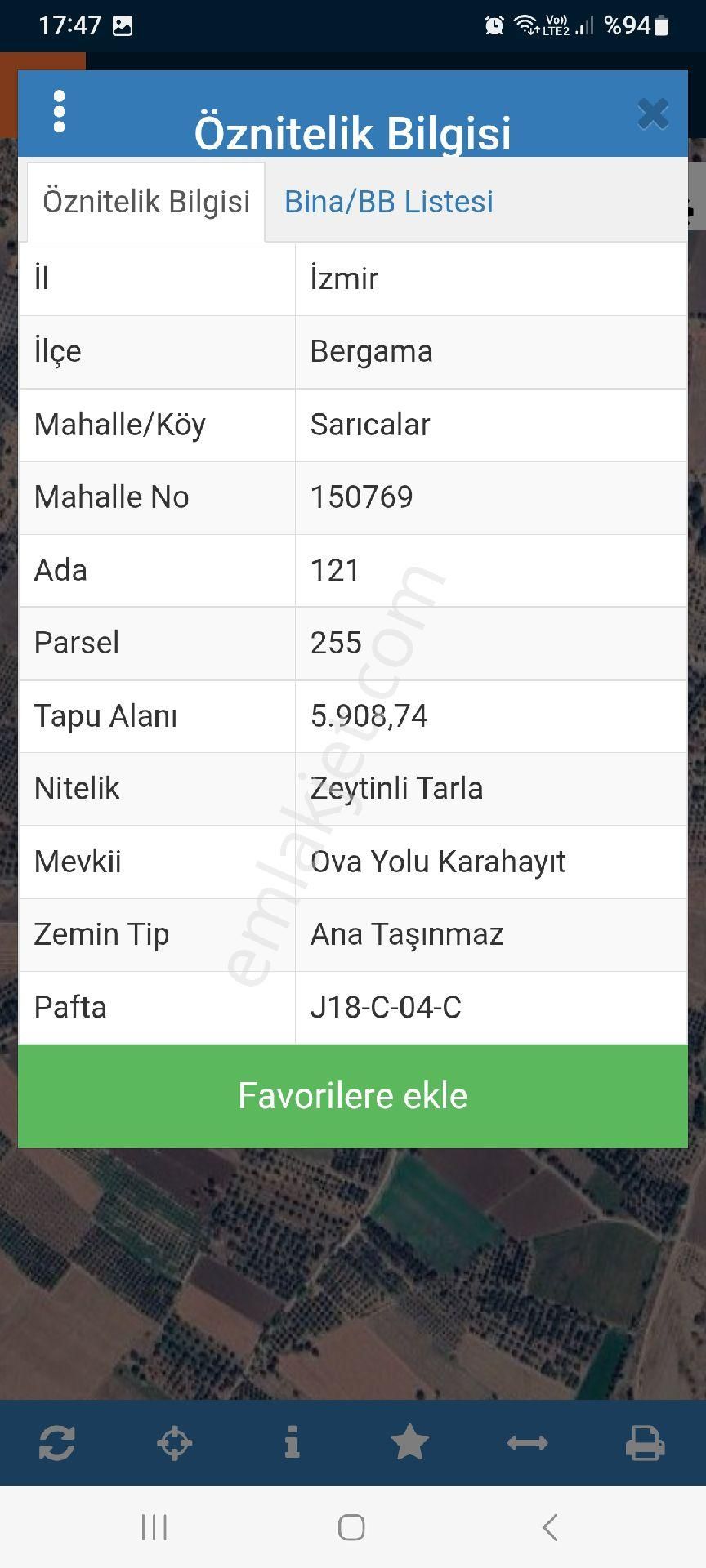
Task: Open the three-dot options menu
Action: 58,113
